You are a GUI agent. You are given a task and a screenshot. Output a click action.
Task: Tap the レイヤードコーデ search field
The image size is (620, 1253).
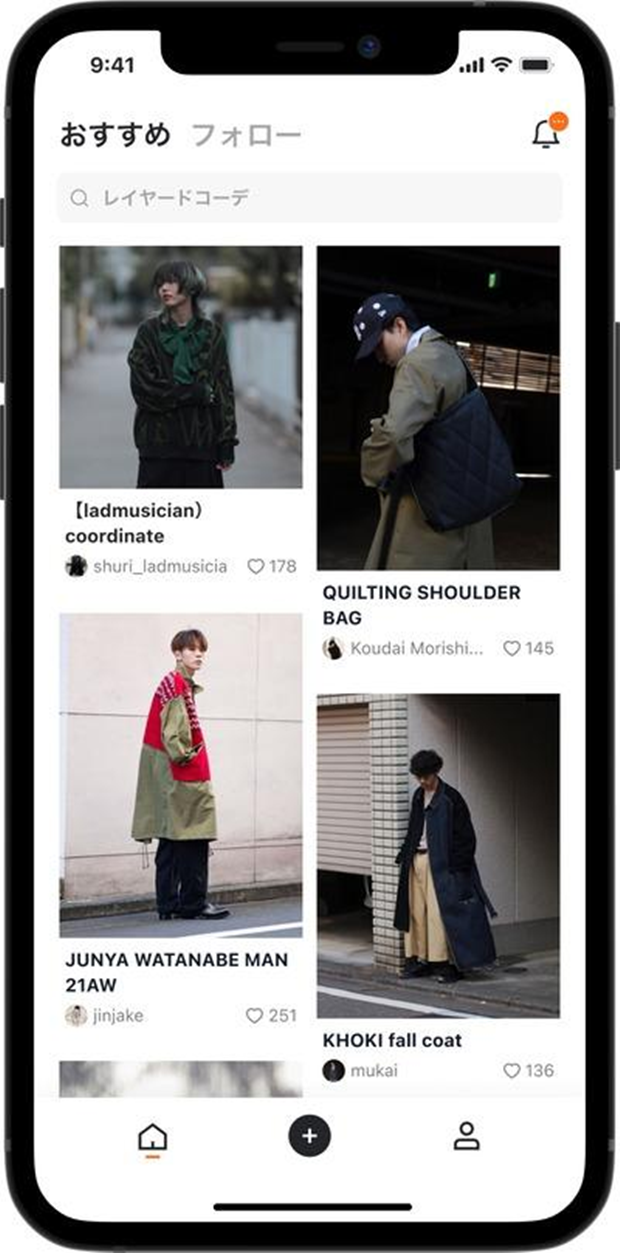[309, 198]
